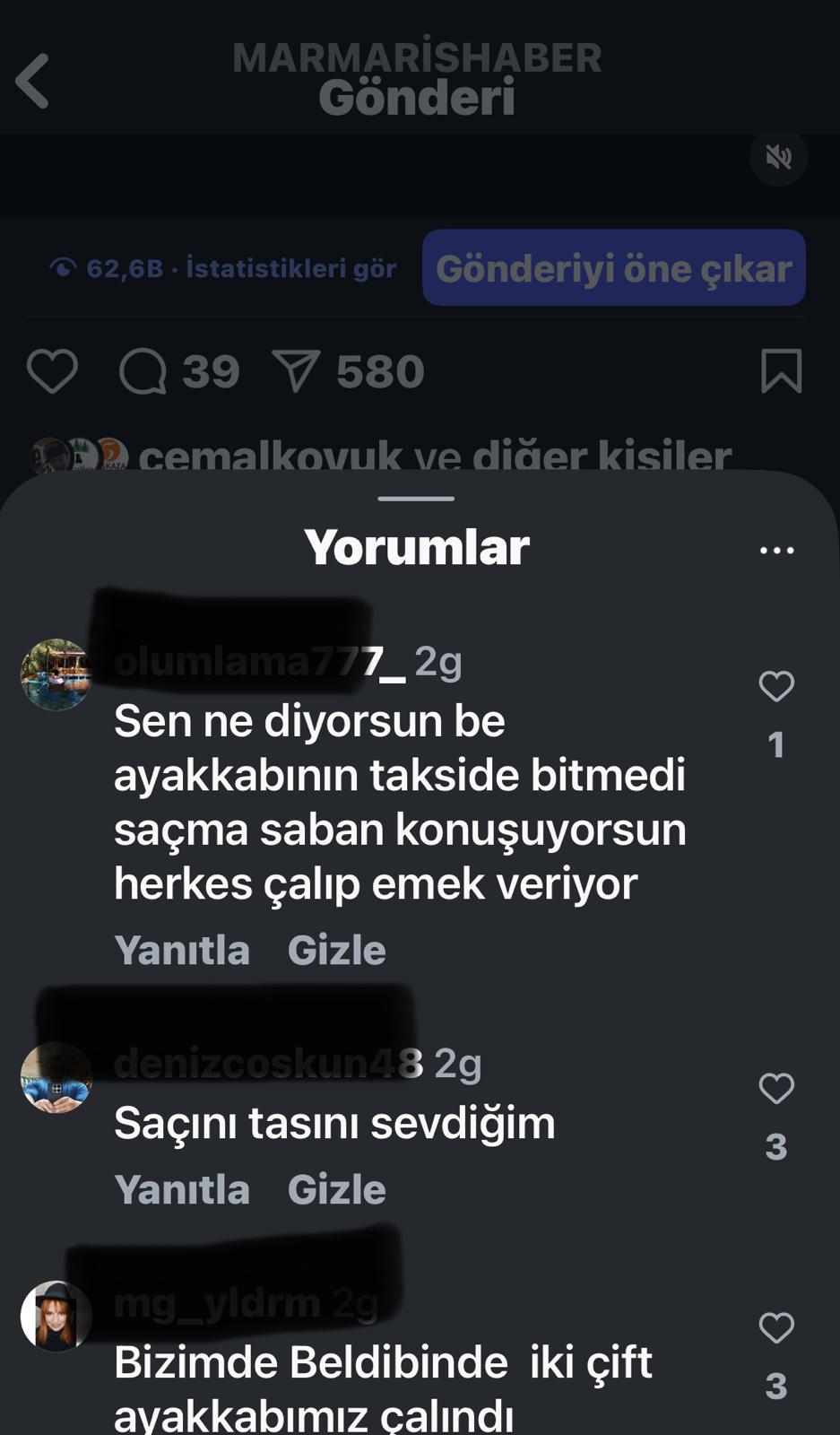Open Yorumlar three-dot options menu
The height and width of the screenshot is (1435, 840).
[x=776, y=550]
